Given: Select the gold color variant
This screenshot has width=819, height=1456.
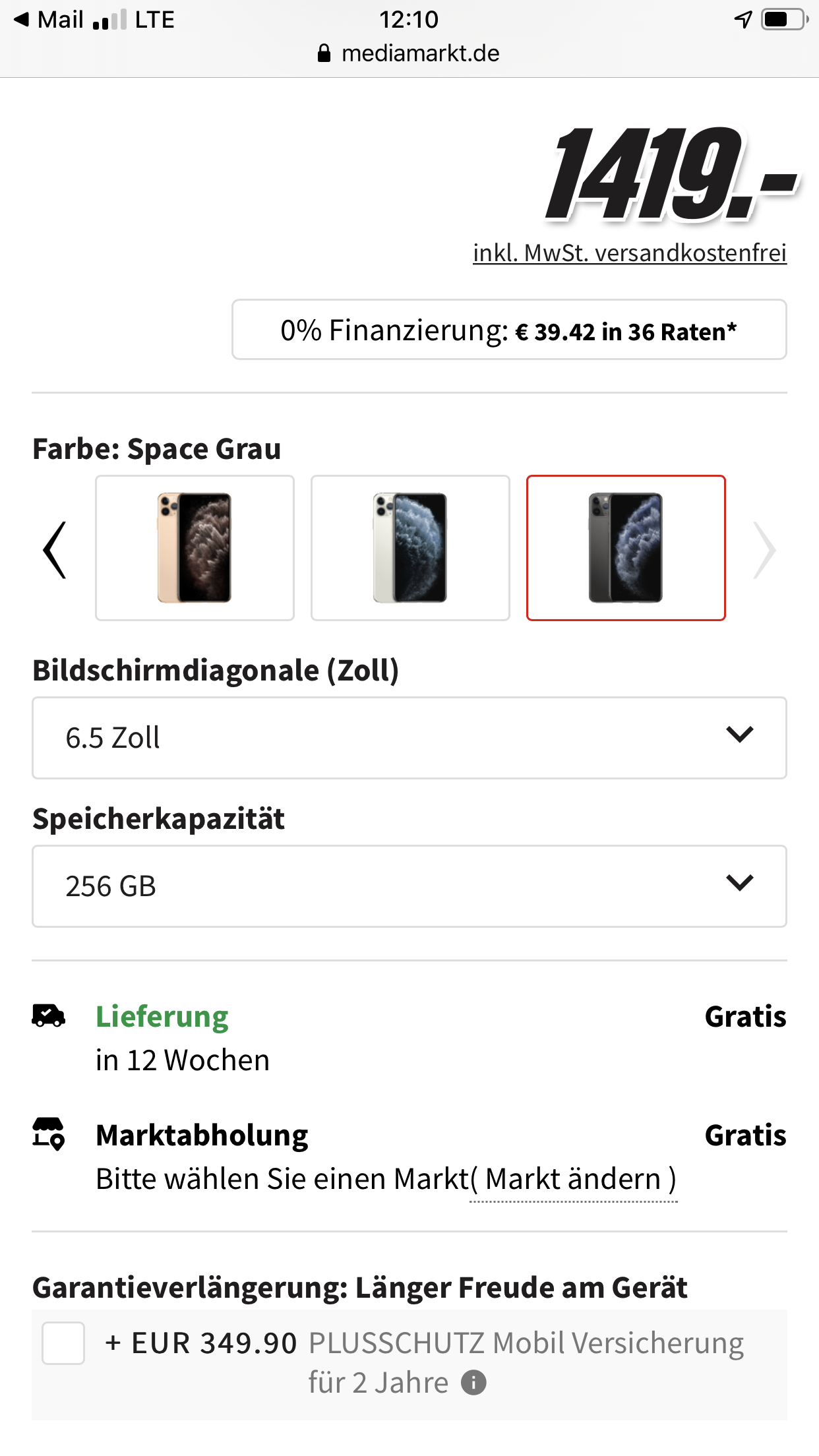Looking at the screenshot, I should 195,548.
